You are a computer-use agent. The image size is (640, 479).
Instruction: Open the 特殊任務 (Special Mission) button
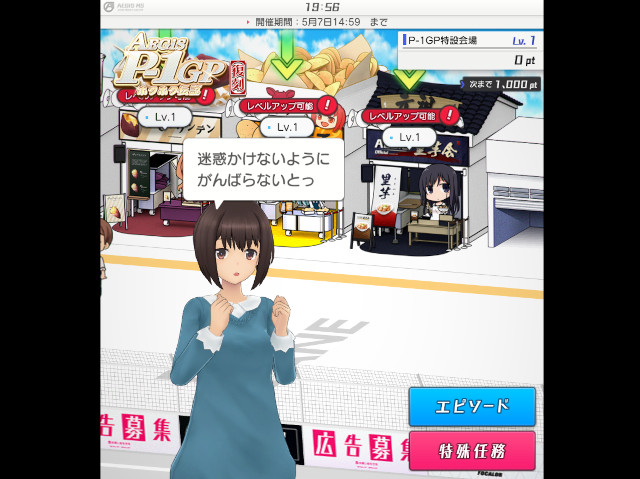click(x=471, y=451)
